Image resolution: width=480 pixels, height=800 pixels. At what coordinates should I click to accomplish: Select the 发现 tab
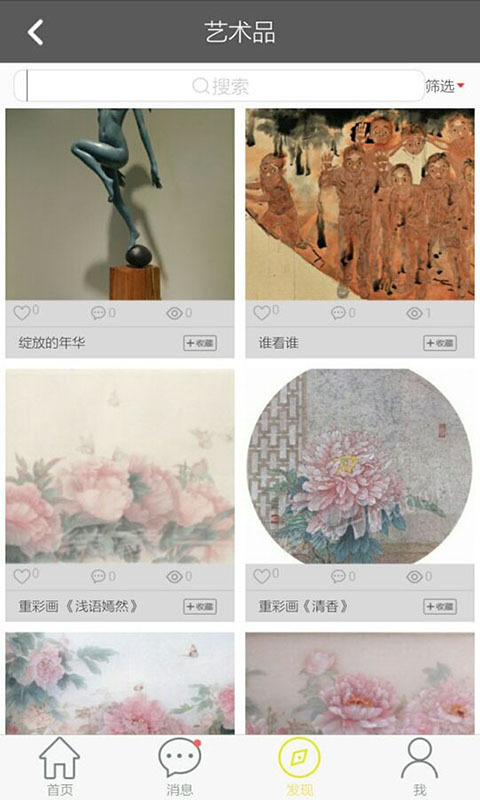click(299, 767)
